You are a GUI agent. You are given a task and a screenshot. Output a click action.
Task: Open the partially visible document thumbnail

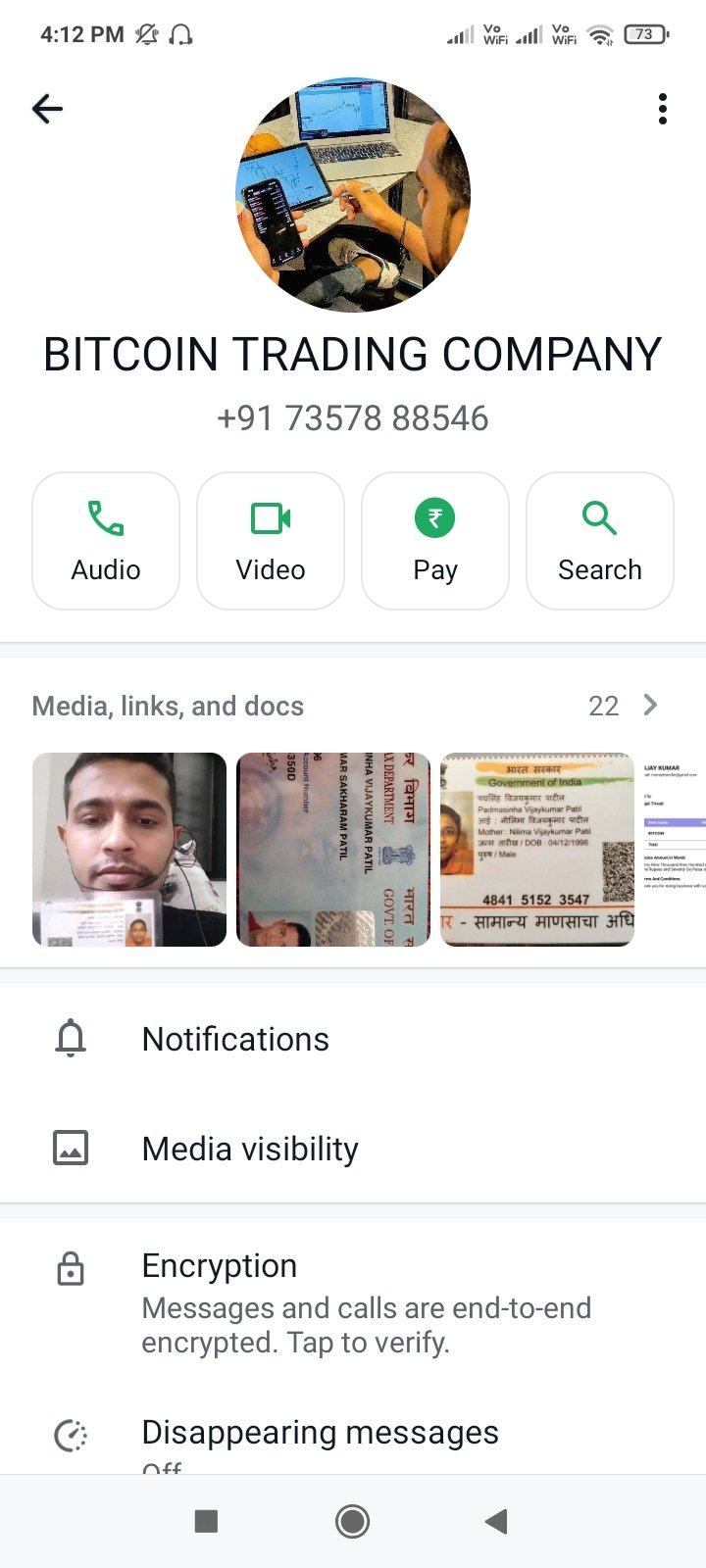tap(677, 849)
